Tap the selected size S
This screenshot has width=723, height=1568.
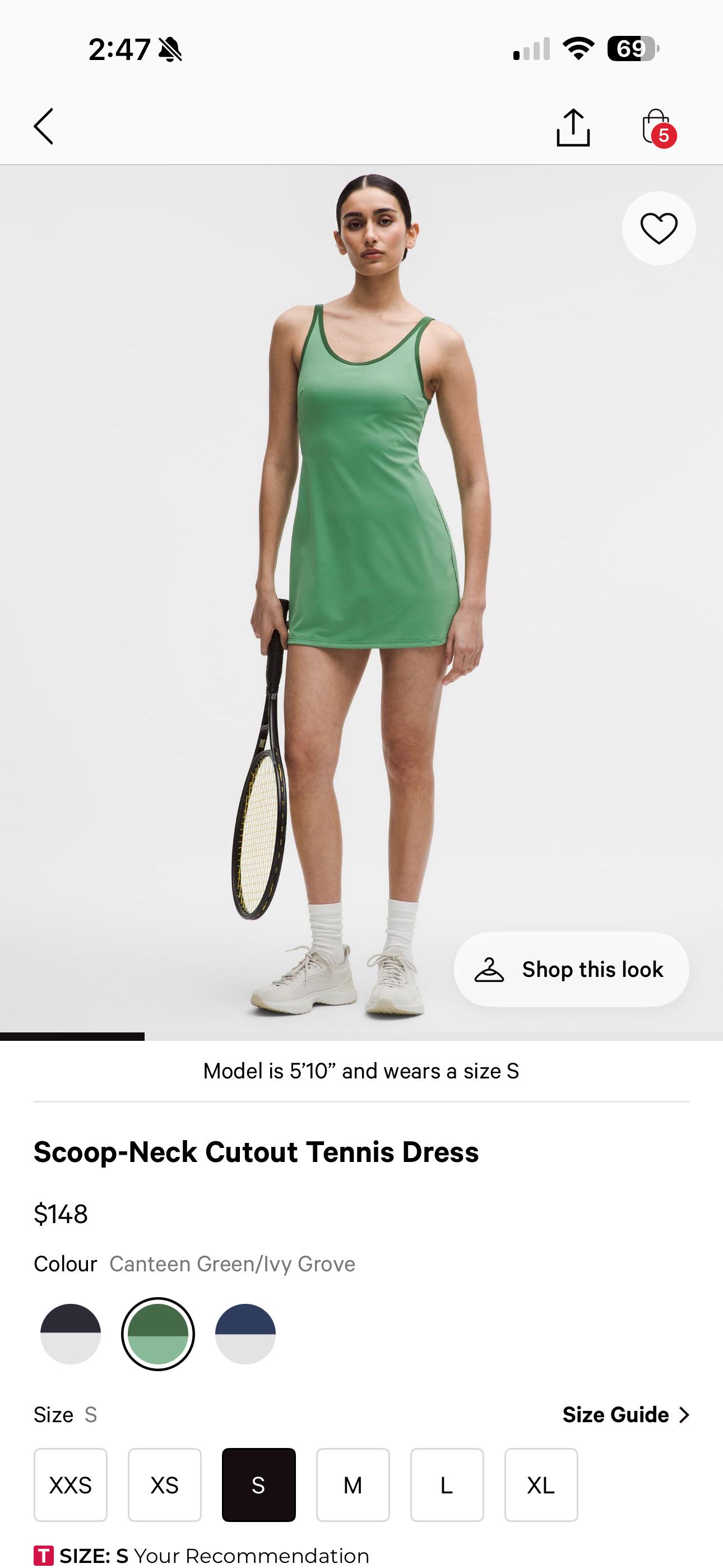pos(258,1484)
